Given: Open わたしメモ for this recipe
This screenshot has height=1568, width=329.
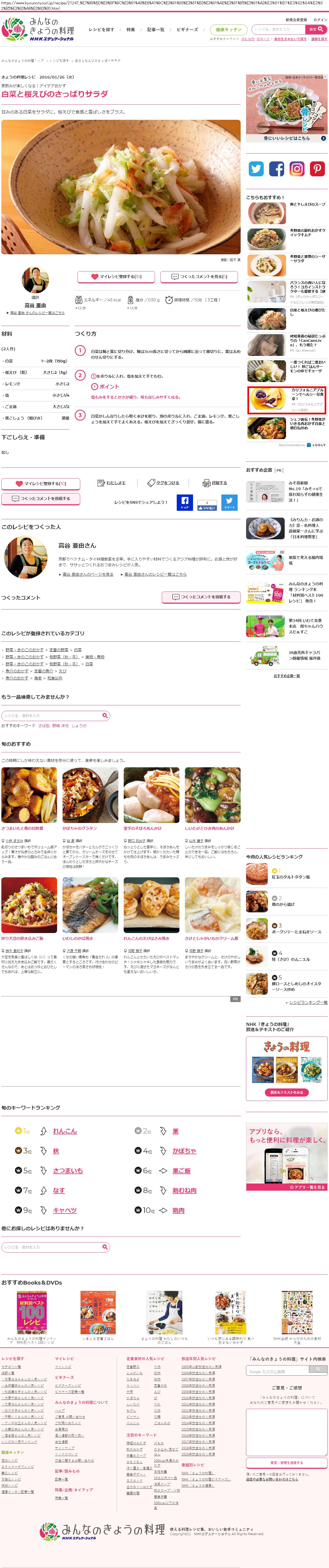Looking at the screenshot, I should 112,483.
